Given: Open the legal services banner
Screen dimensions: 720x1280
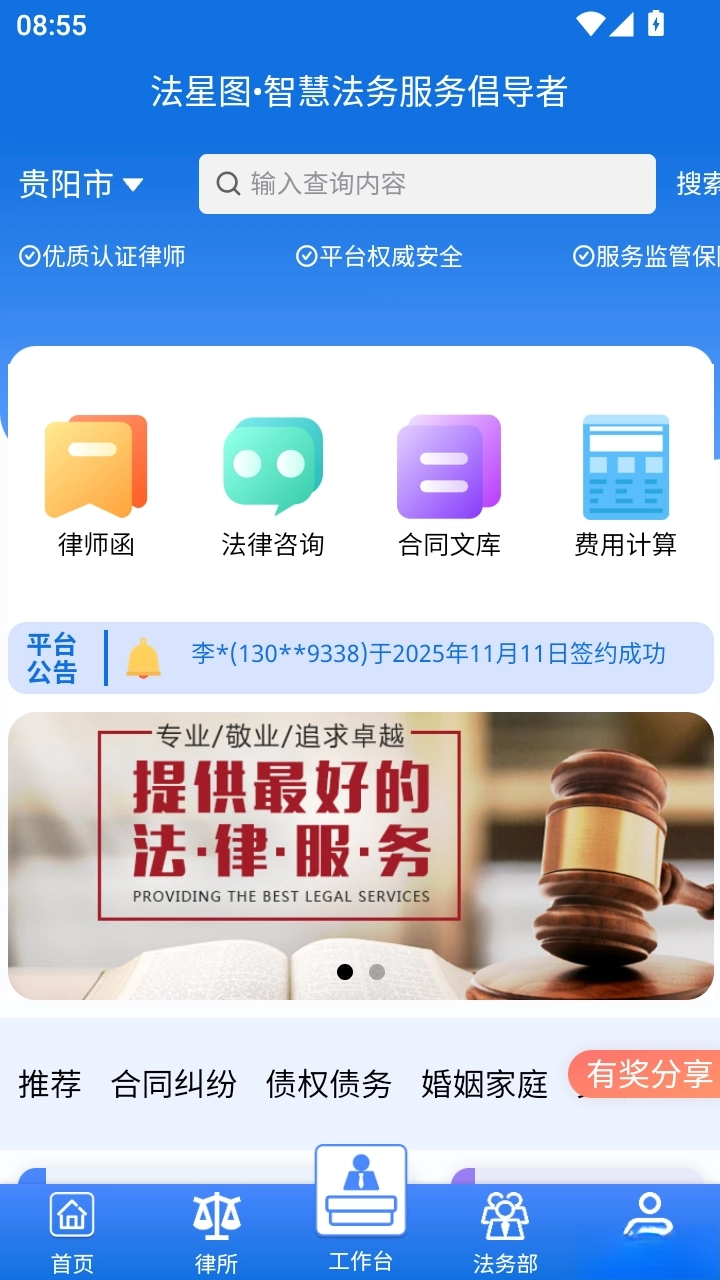Looking at the screenshot, I should [361, 855].
